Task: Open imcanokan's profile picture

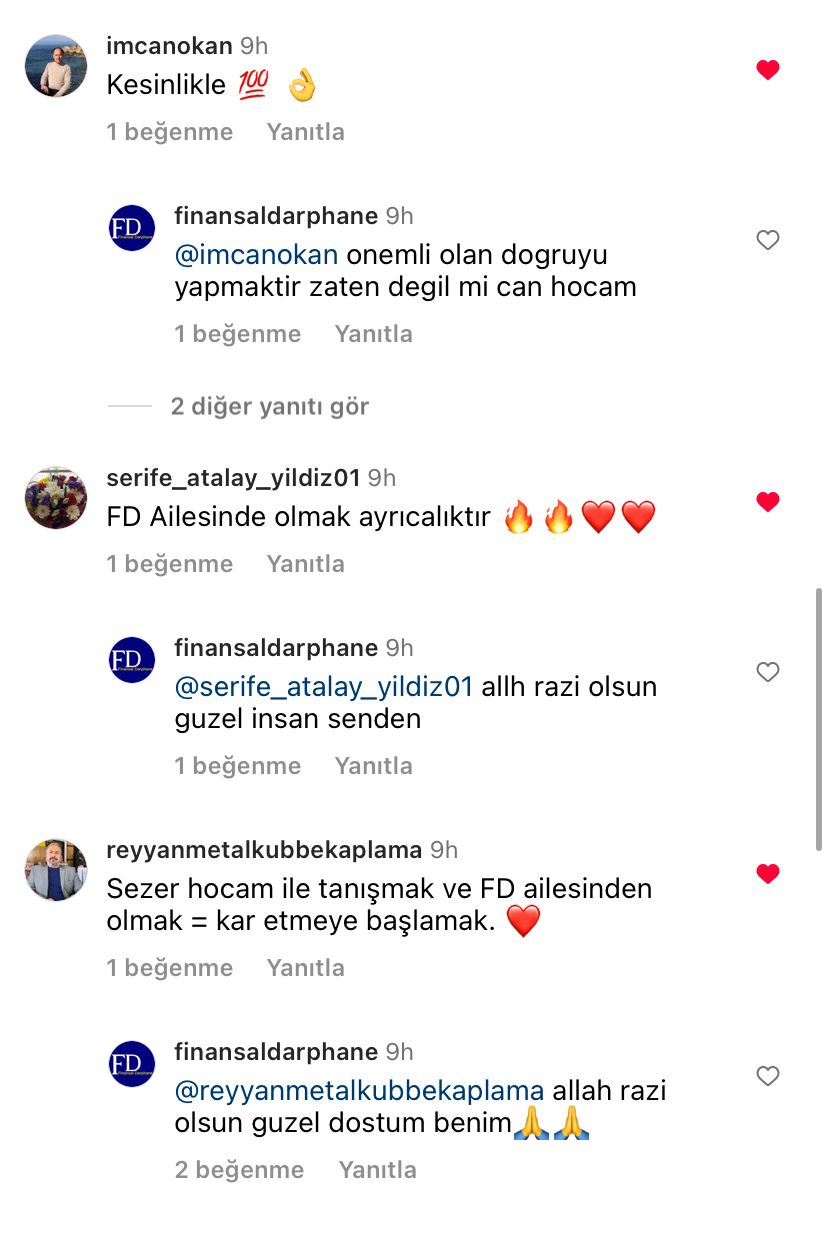Action: pyautogui.click(x=55, y=66)
